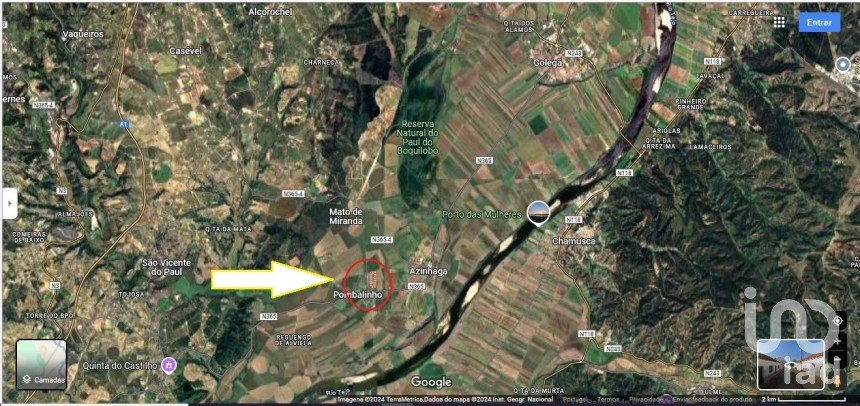Open the Street View photo thumbnail

pyautogui.click(x=790, y=364)
